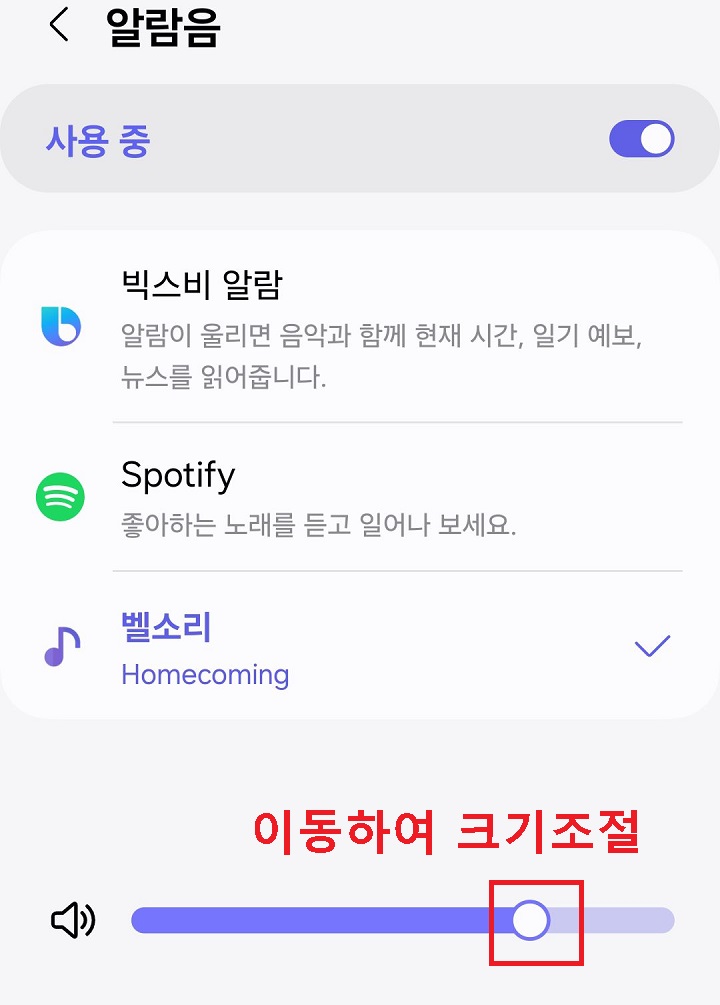Tap the purple music note ringtone icon
This screenshot has height=1005, width=720.
[x=60, y=646]
